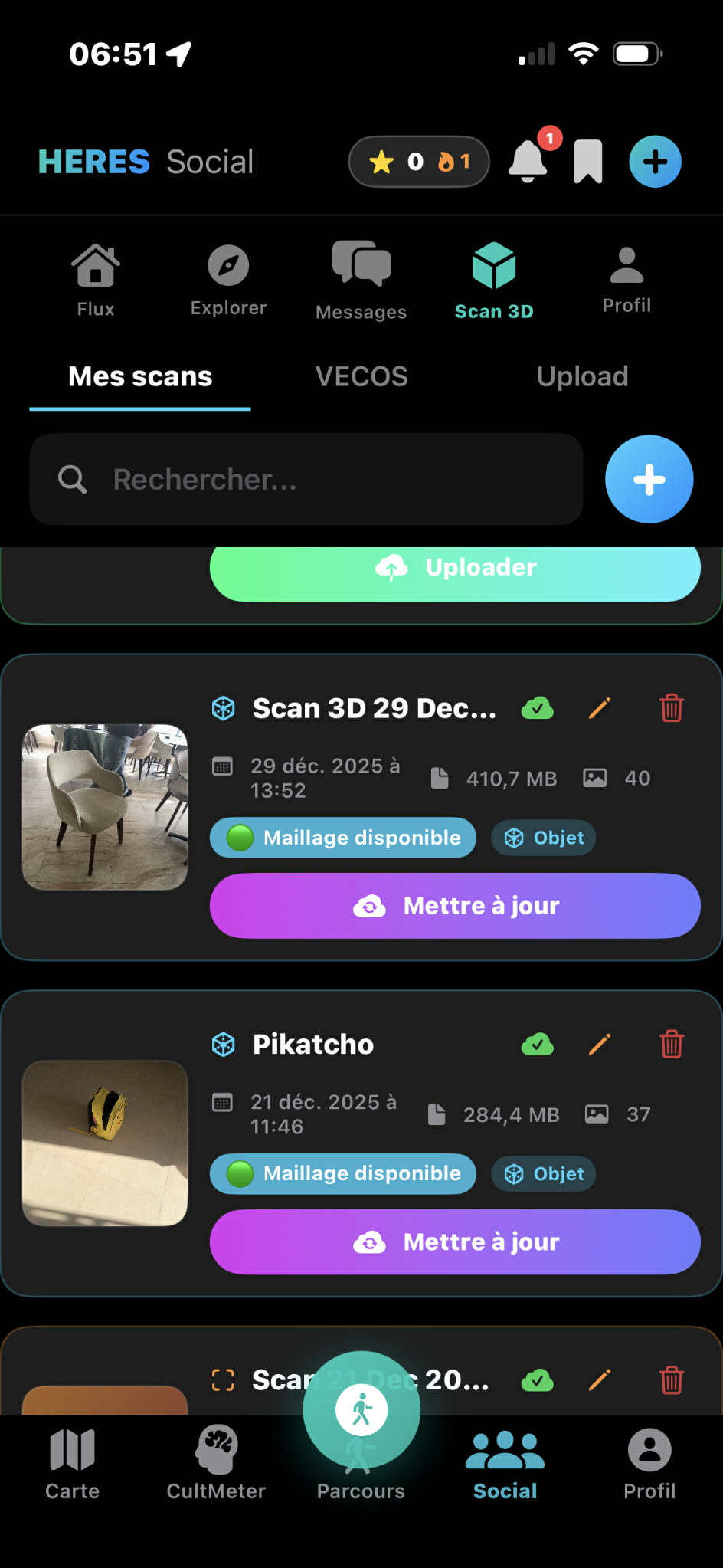Update the Scan 3D 29 Dec scan
The width and height of the screenshot is (723, 1568).
click(x=455, y=906)
